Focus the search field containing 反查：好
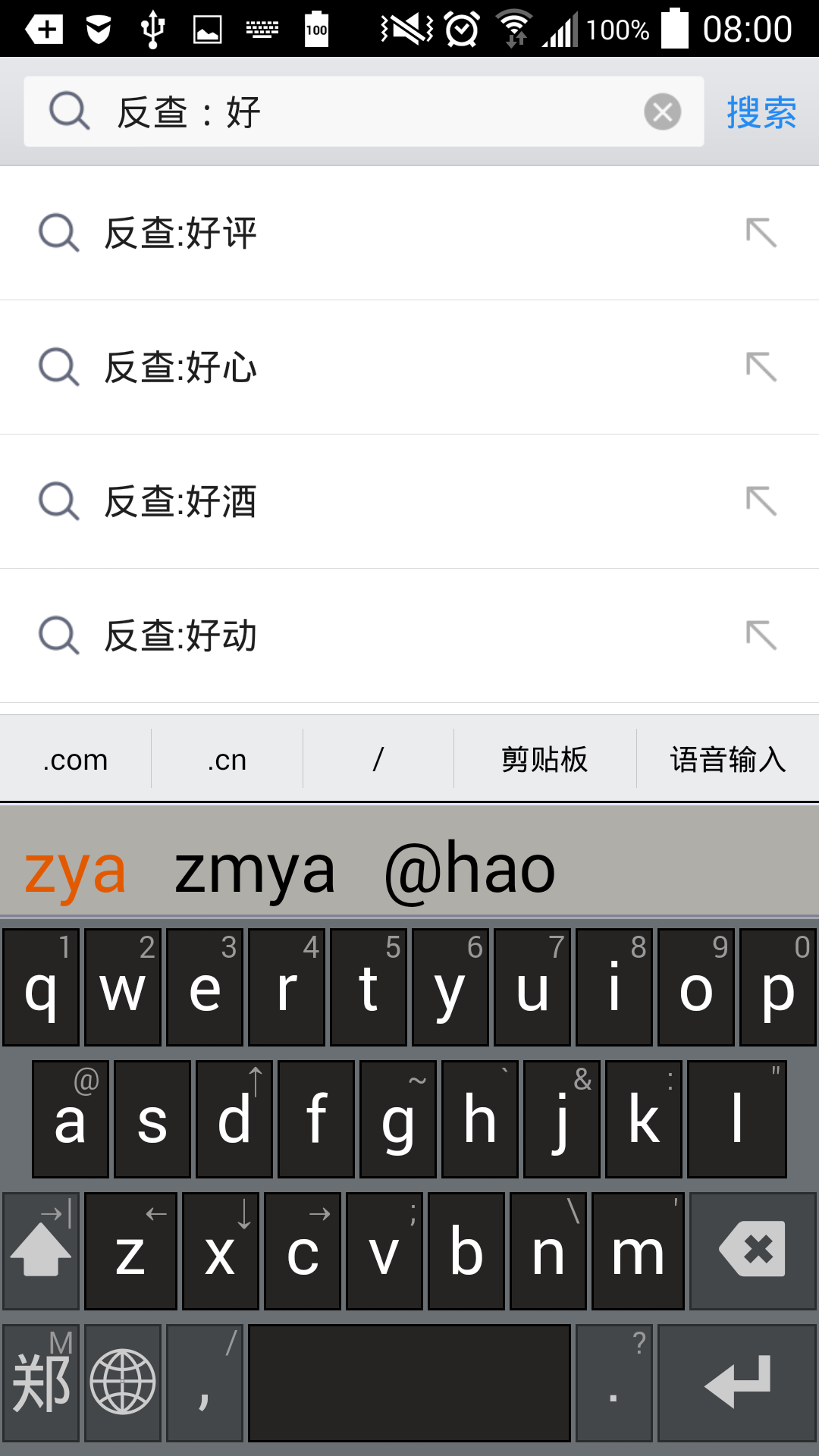This screenshot has width=819, height=1456. click(364, 111)
